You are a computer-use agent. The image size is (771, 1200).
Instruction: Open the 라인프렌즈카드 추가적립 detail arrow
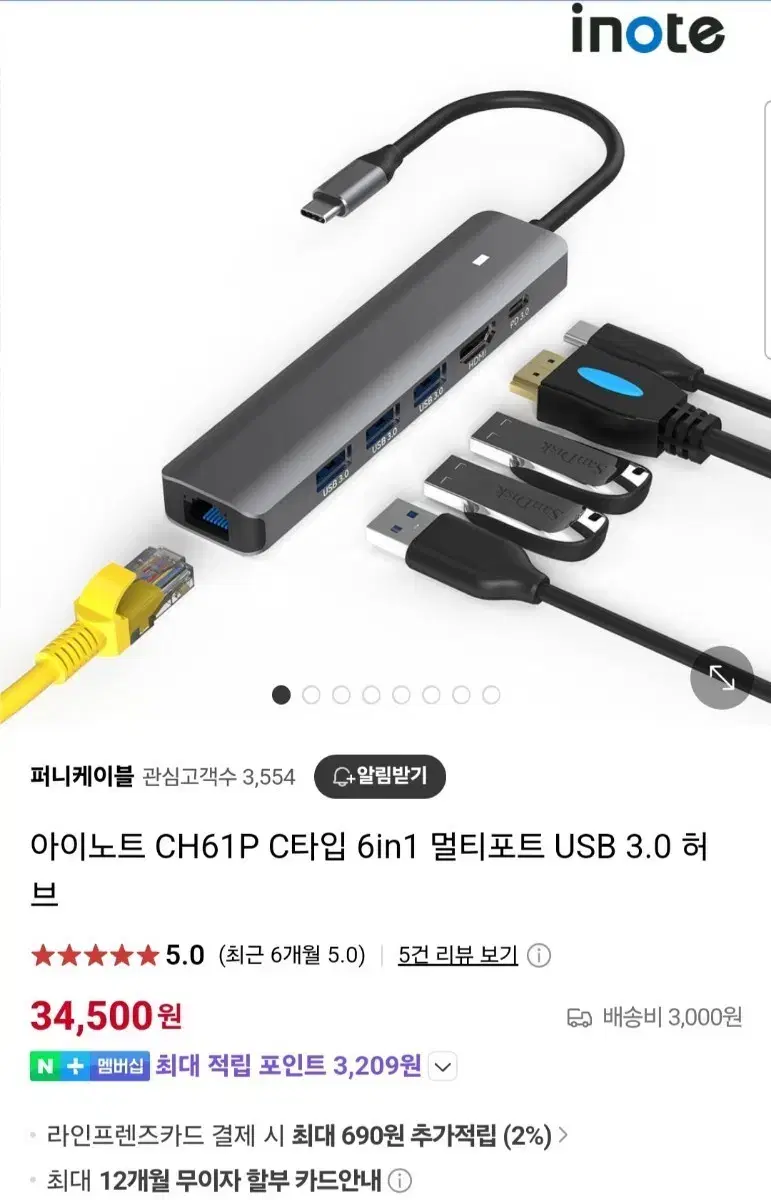point(564,1134)
